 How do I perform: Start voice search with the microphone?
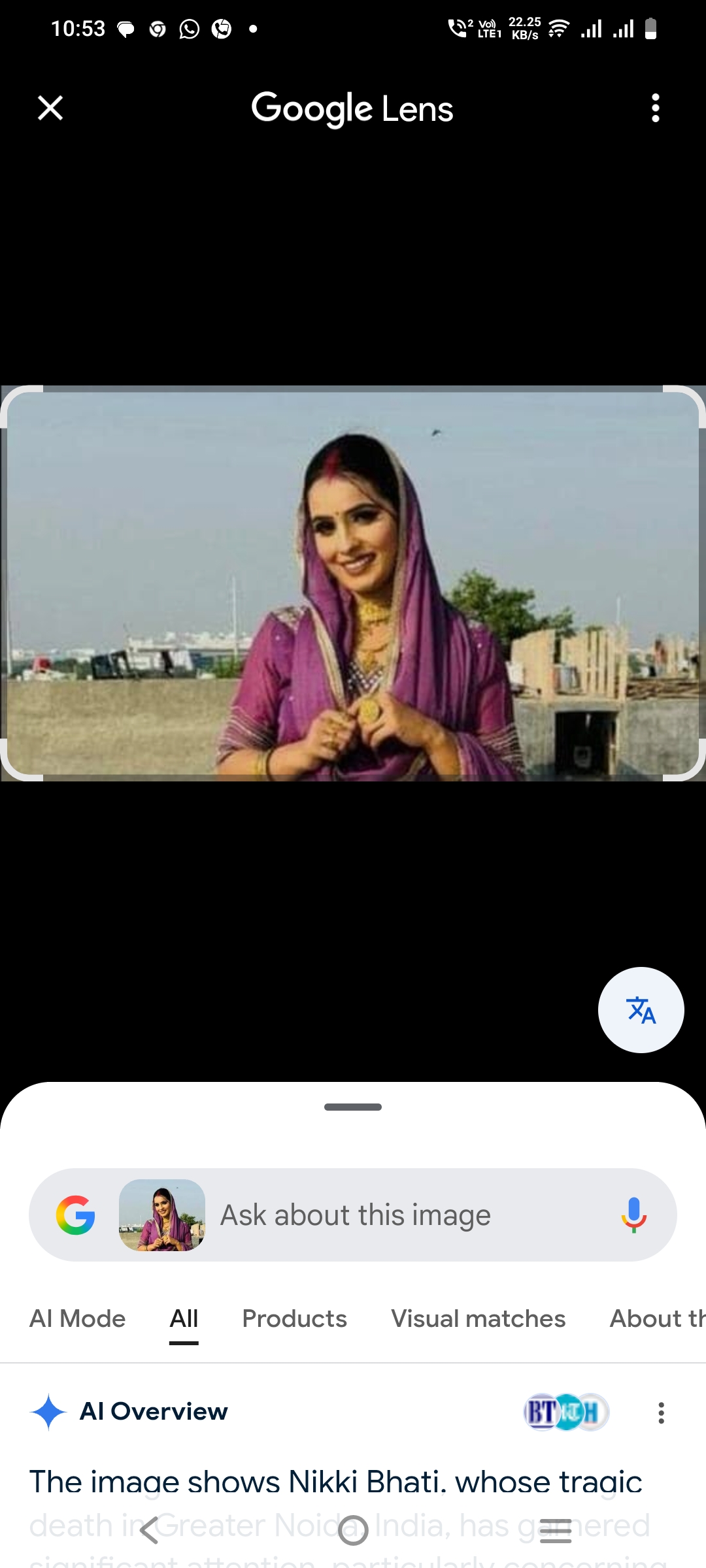tap(633, 1215)
